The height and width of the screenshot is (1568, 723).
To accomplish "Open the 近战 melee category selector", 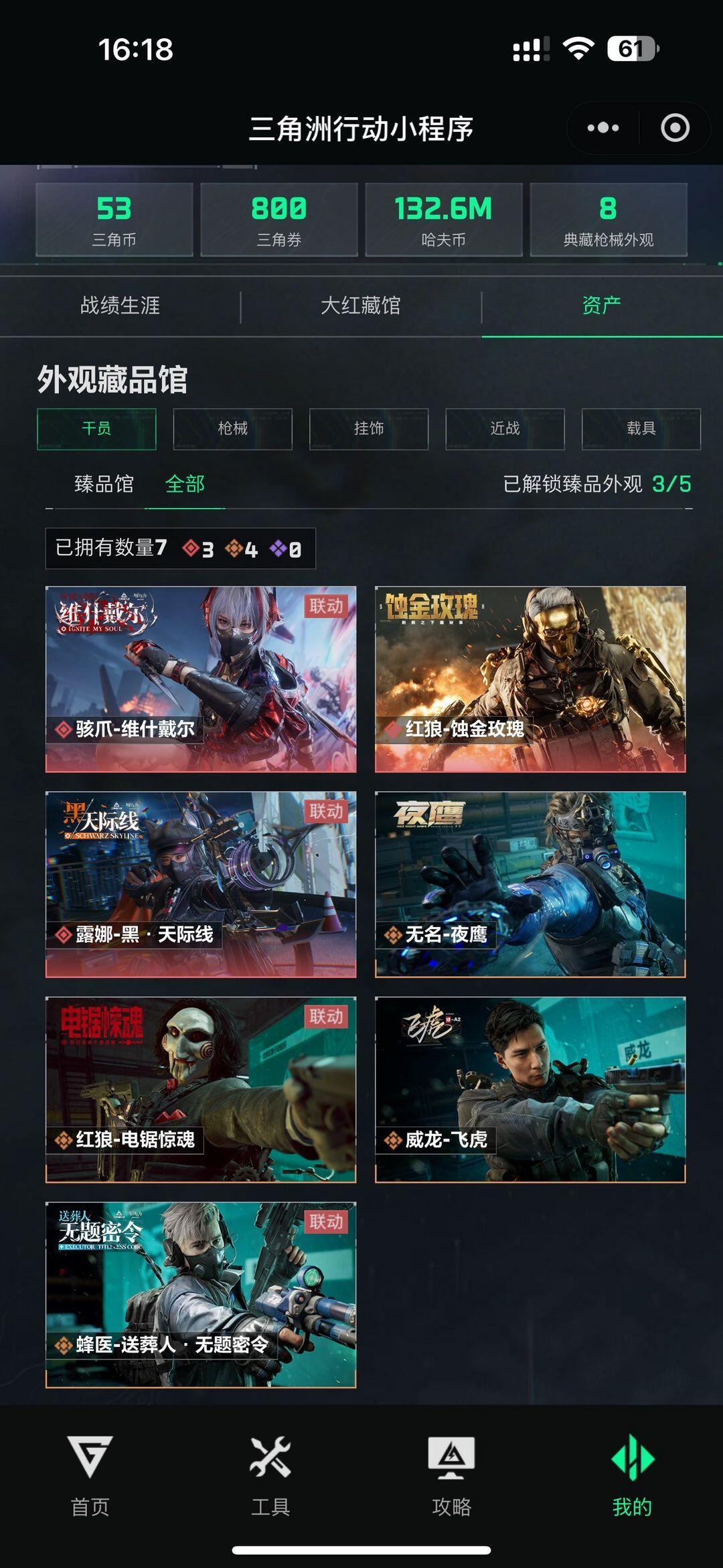I will (504, 429).
